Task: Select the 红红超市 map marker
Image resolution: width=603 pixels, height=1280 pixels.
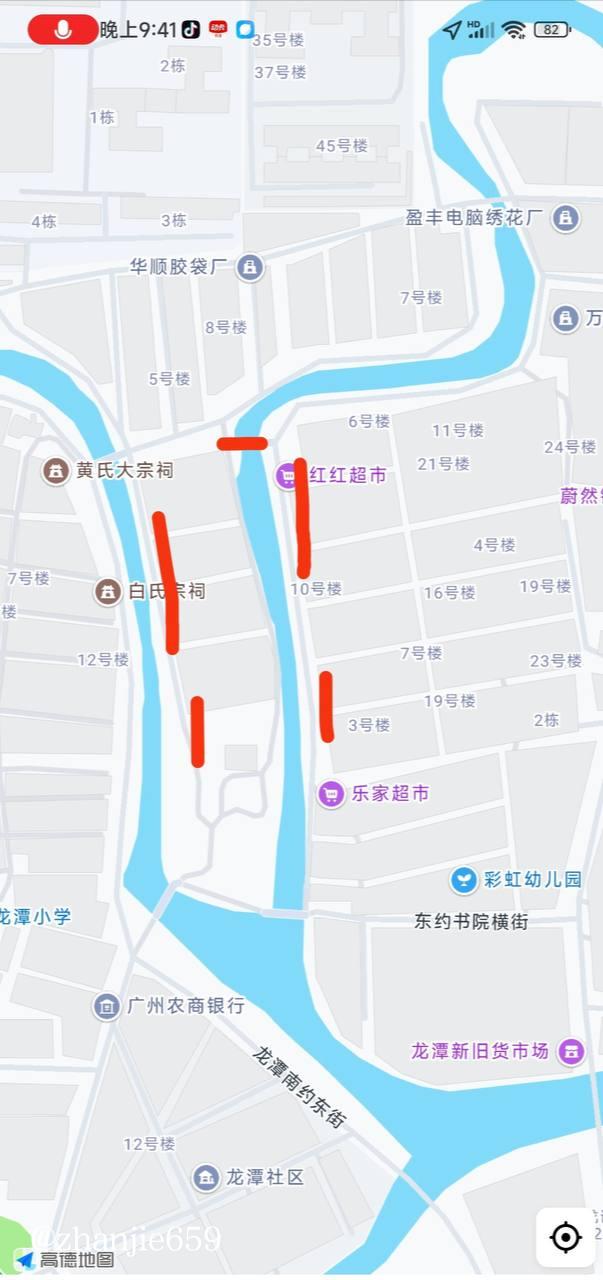Action: (x=288, y=476)
